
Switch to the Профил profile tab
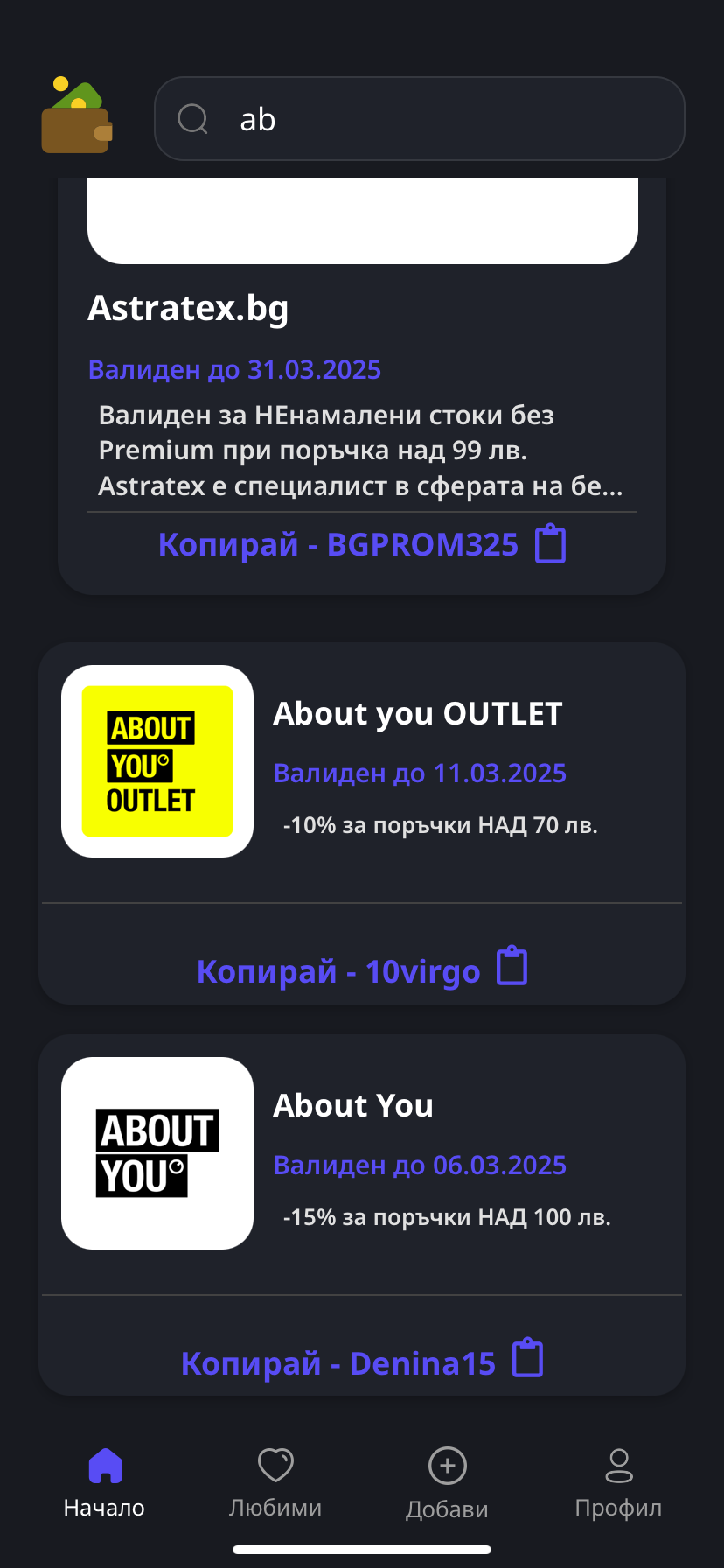point(618,1482)
